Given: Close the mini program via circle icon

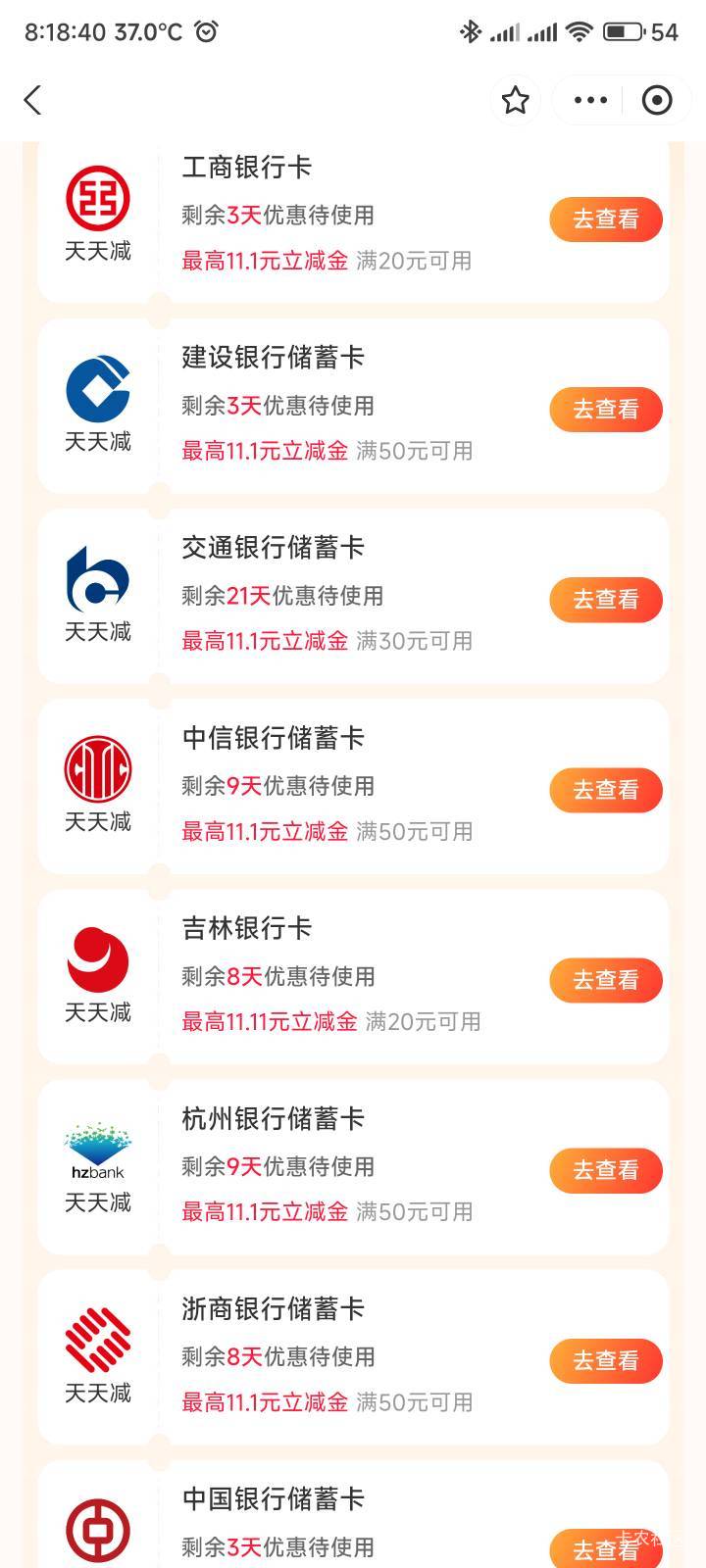Looking at the screenshot, I should click(x=656, y=100).
